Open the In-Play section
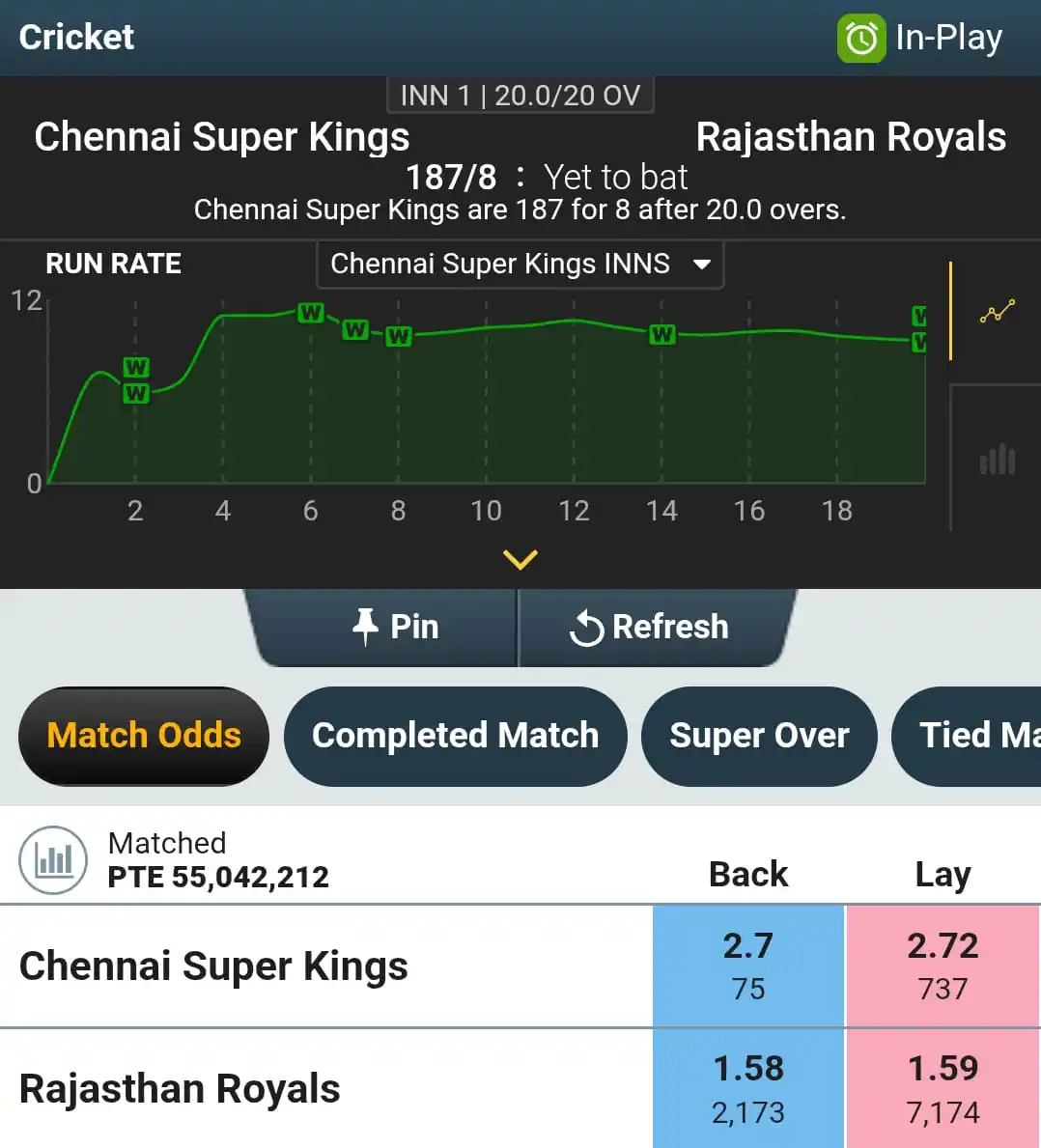 click(x=920, y=39)
